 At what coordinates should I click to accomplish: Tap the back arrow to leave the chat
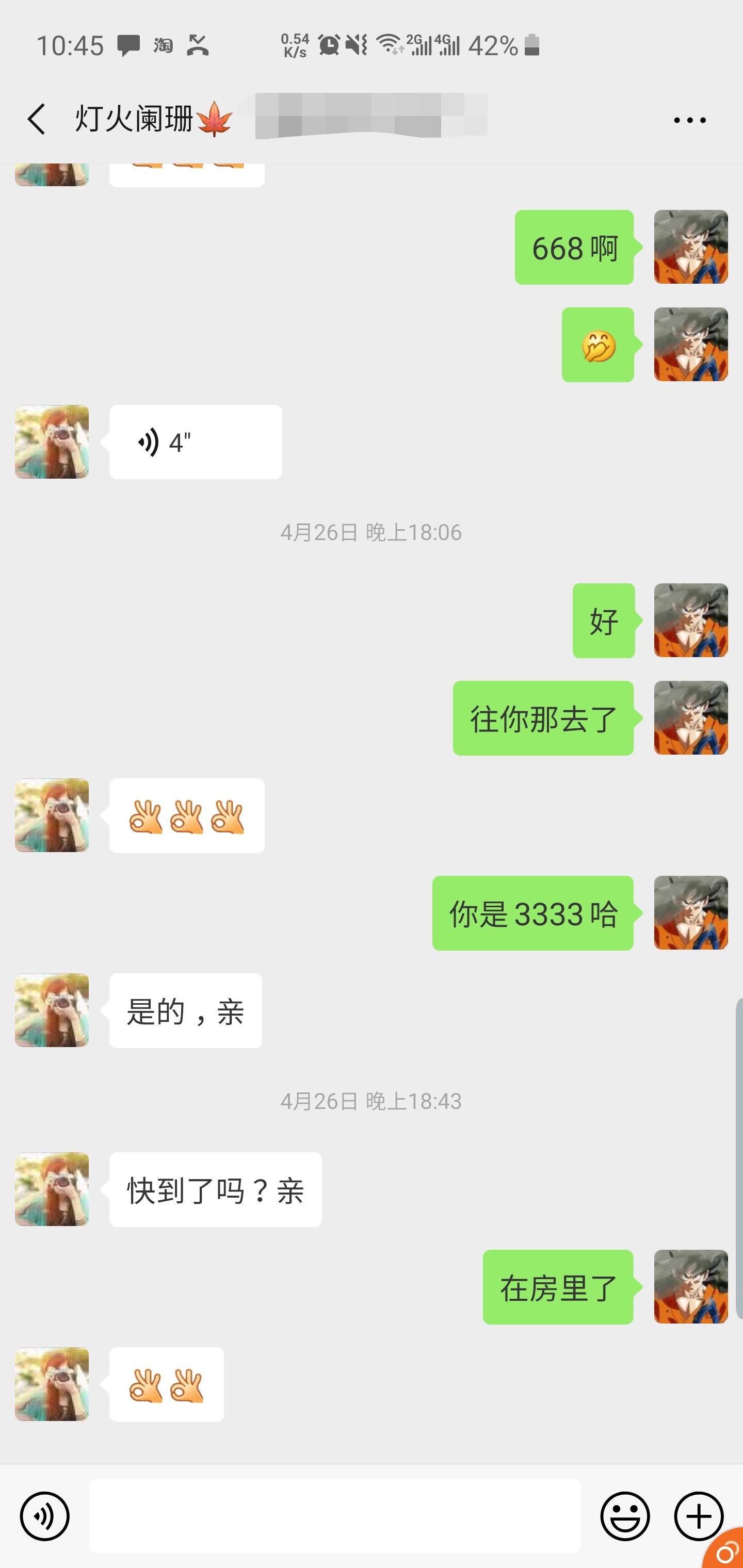click(35, 119)
